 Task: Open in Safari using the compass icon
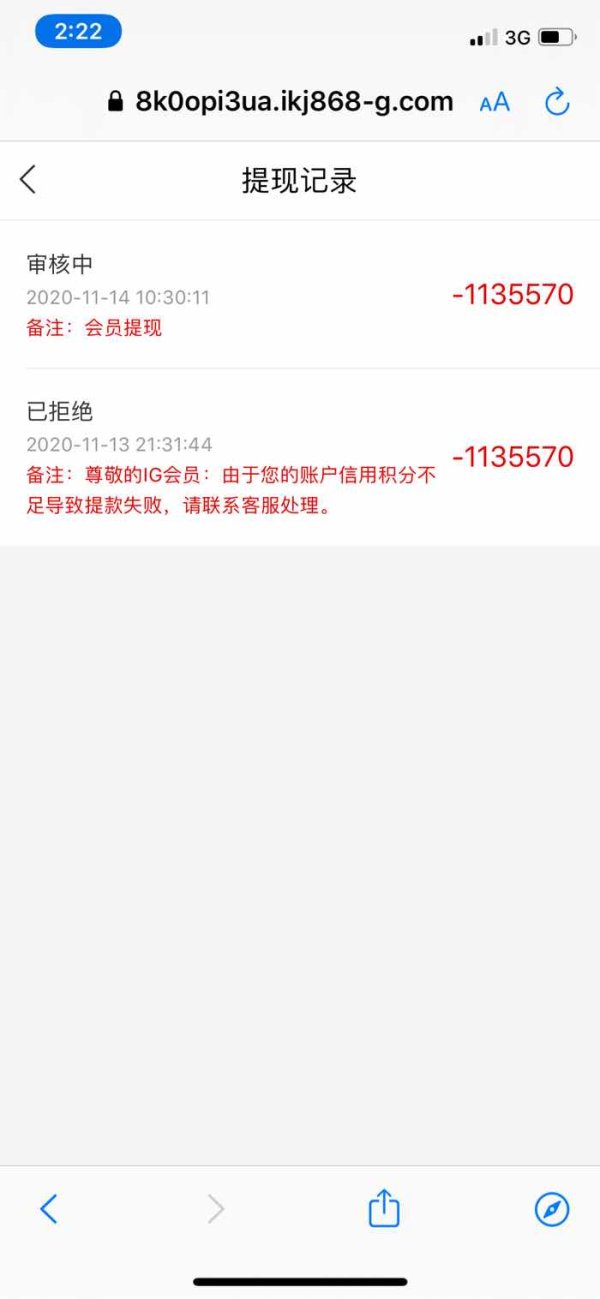[552, 1210]
